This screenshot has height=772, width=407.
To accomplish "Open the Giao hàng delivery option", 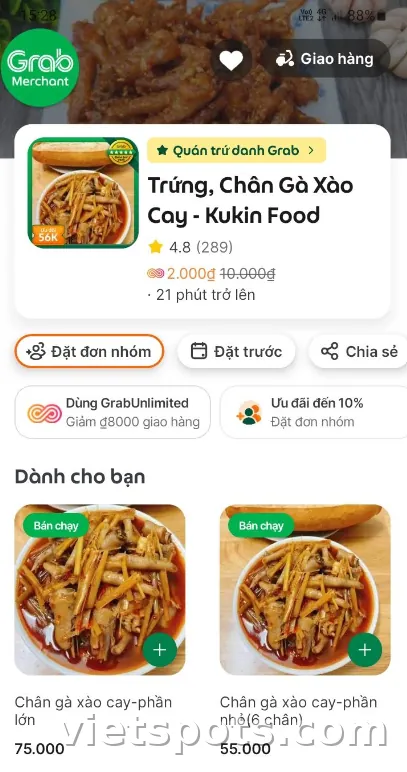I will (x=326, y=59).
